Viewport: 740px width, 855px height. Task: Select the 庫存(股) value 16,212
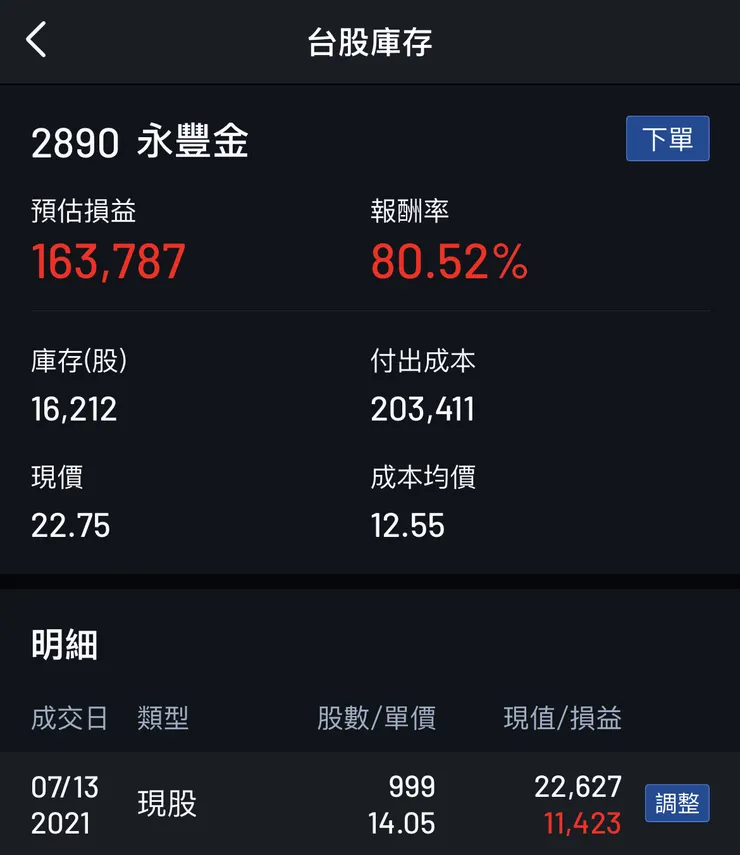(74, 410)
